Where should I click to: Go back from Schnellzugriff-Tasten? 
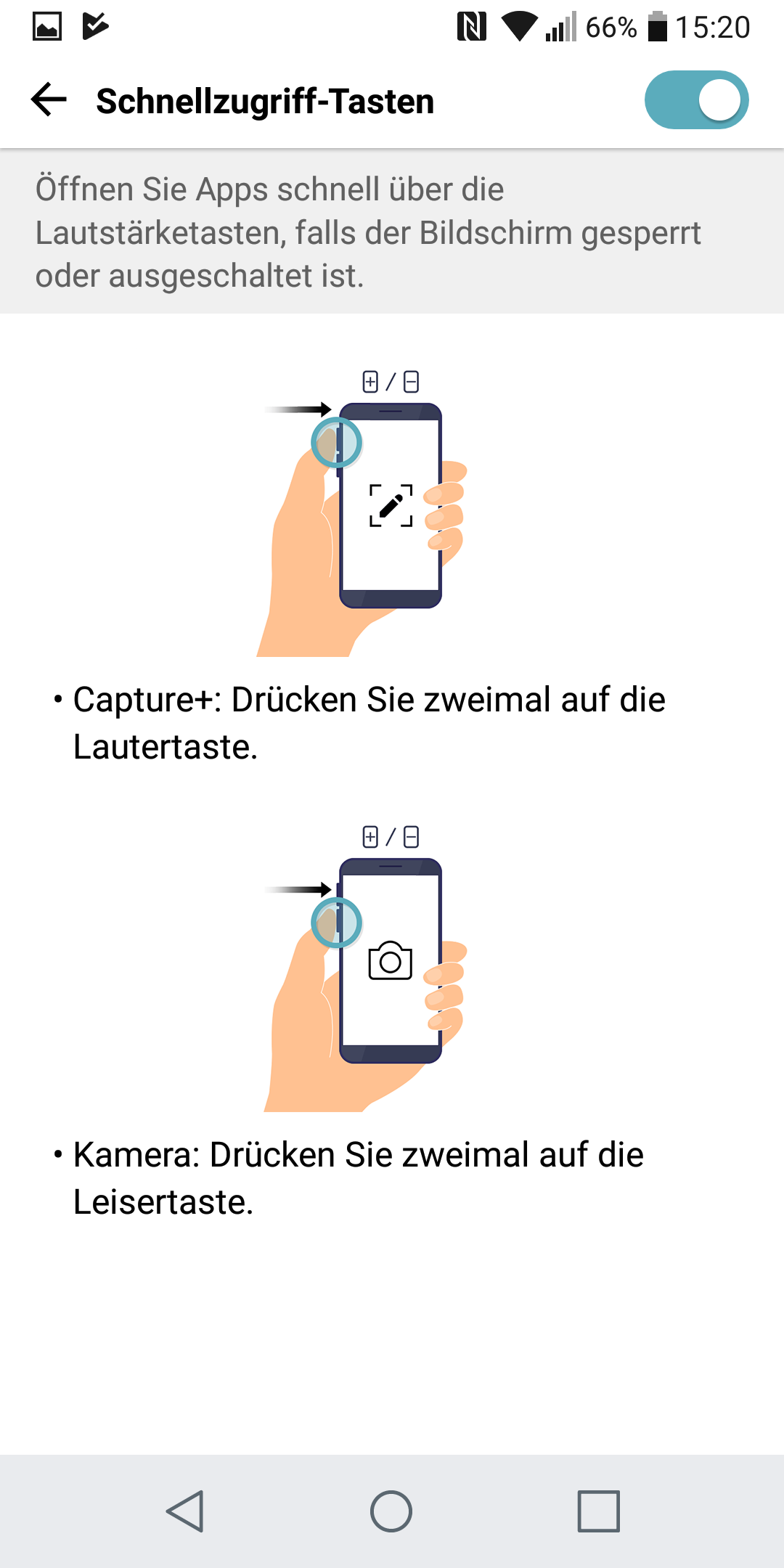click(x=49, y=99)
